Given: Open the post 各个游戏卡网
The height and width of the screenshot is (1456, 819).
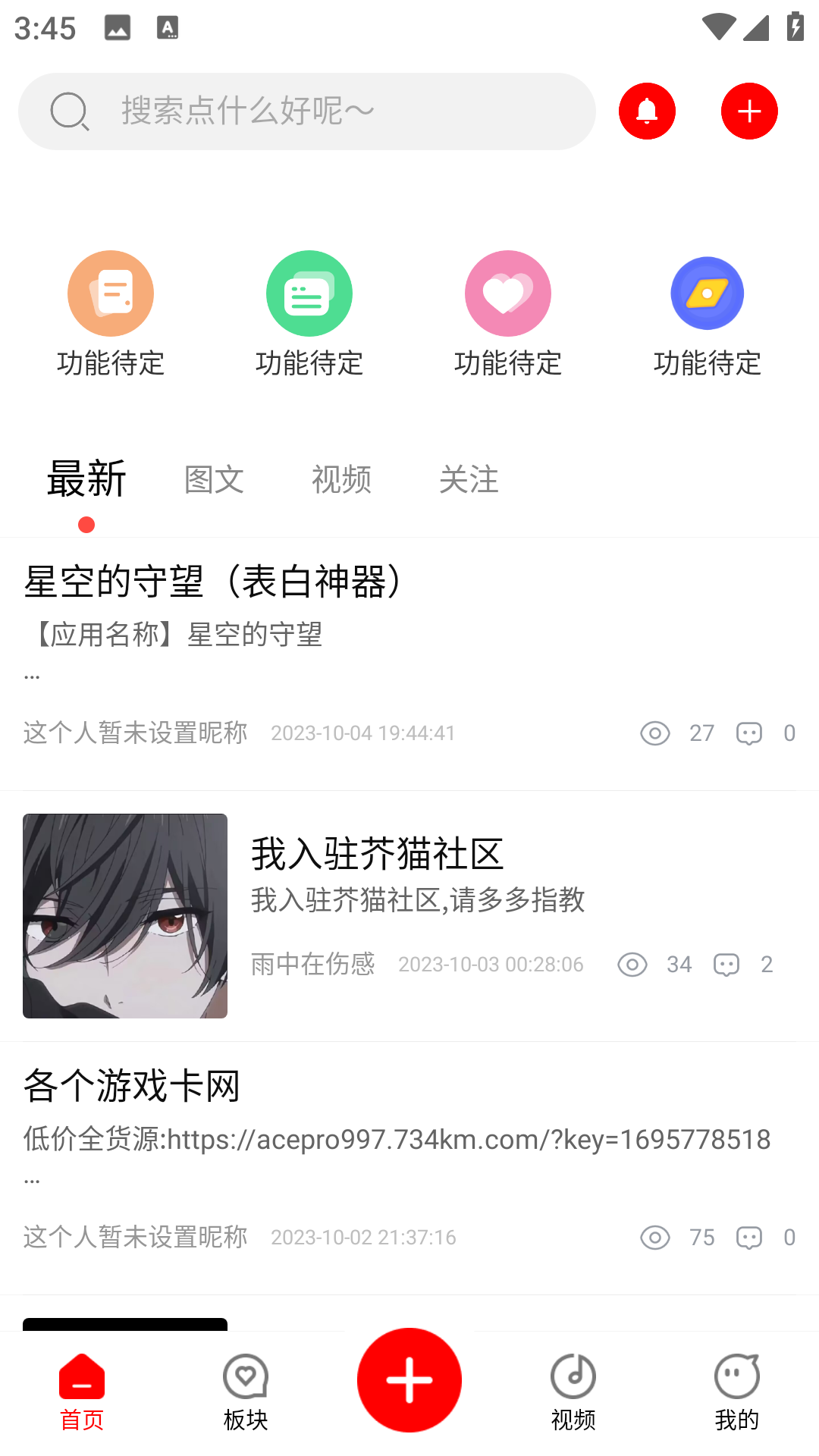Looking at the screenshot, I should click(132, 1086).
